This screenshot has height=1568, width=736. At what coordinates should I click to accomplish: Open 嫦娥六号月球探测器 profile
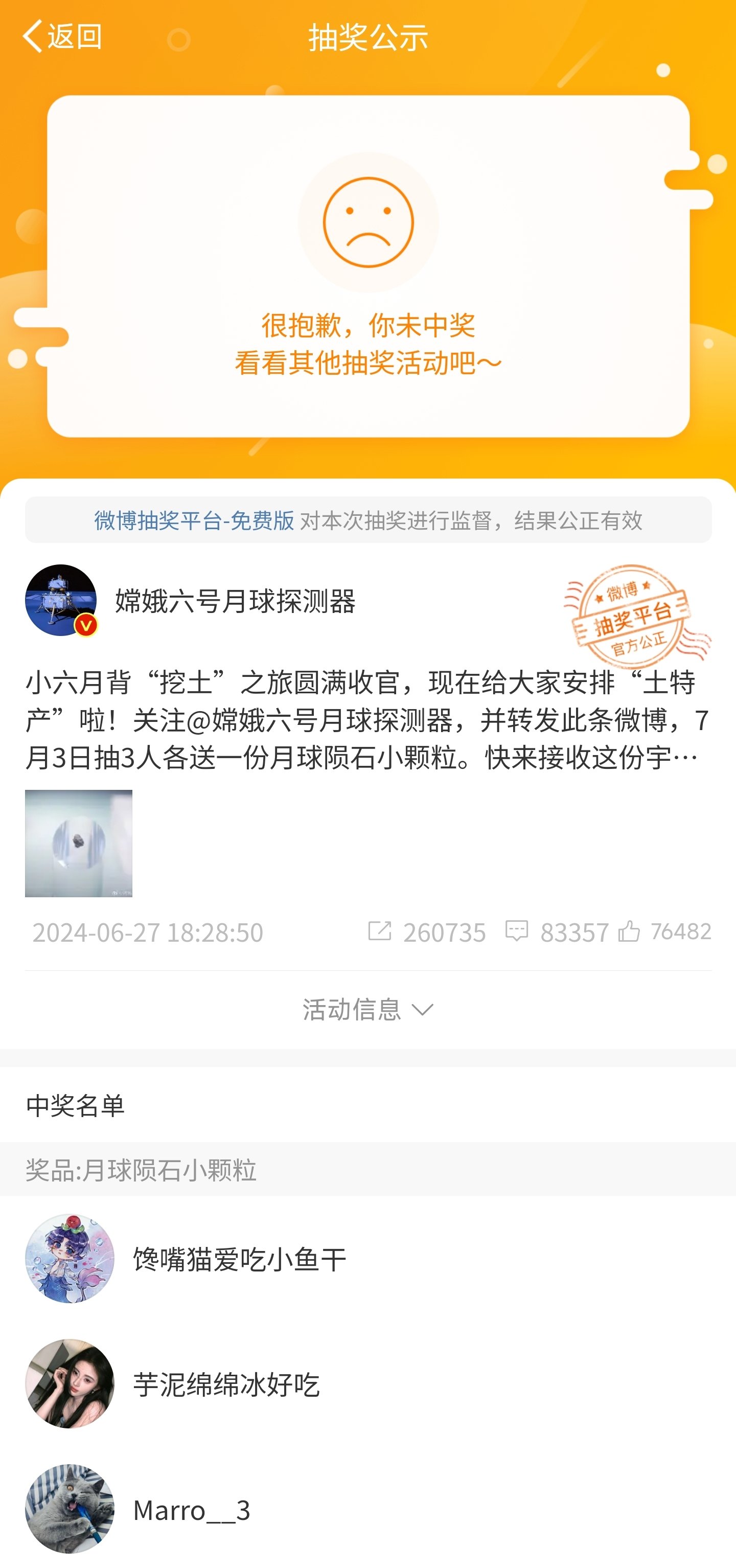(x=235, y=601)
